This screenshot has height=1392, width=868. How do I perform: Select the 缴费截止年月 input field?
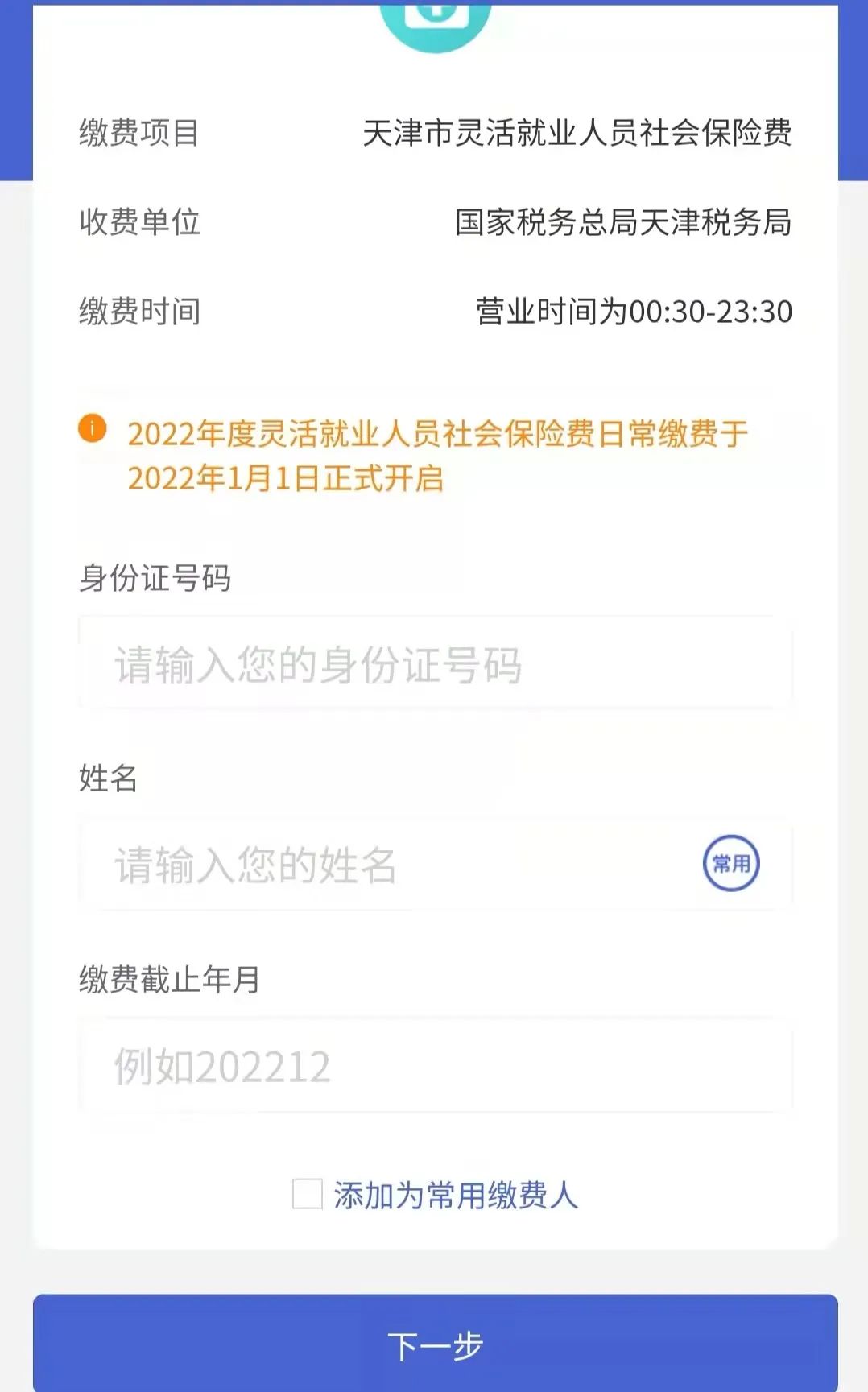tap(435, 1066)
